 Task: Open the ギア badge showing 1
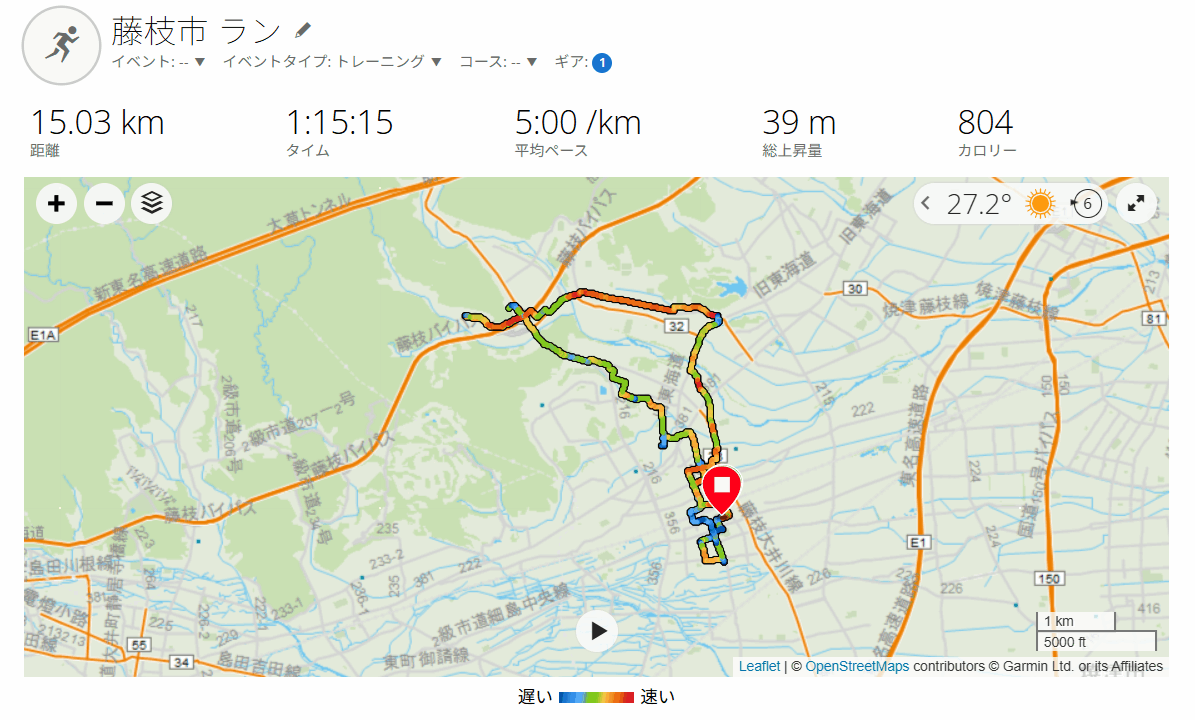coord(601,63)
